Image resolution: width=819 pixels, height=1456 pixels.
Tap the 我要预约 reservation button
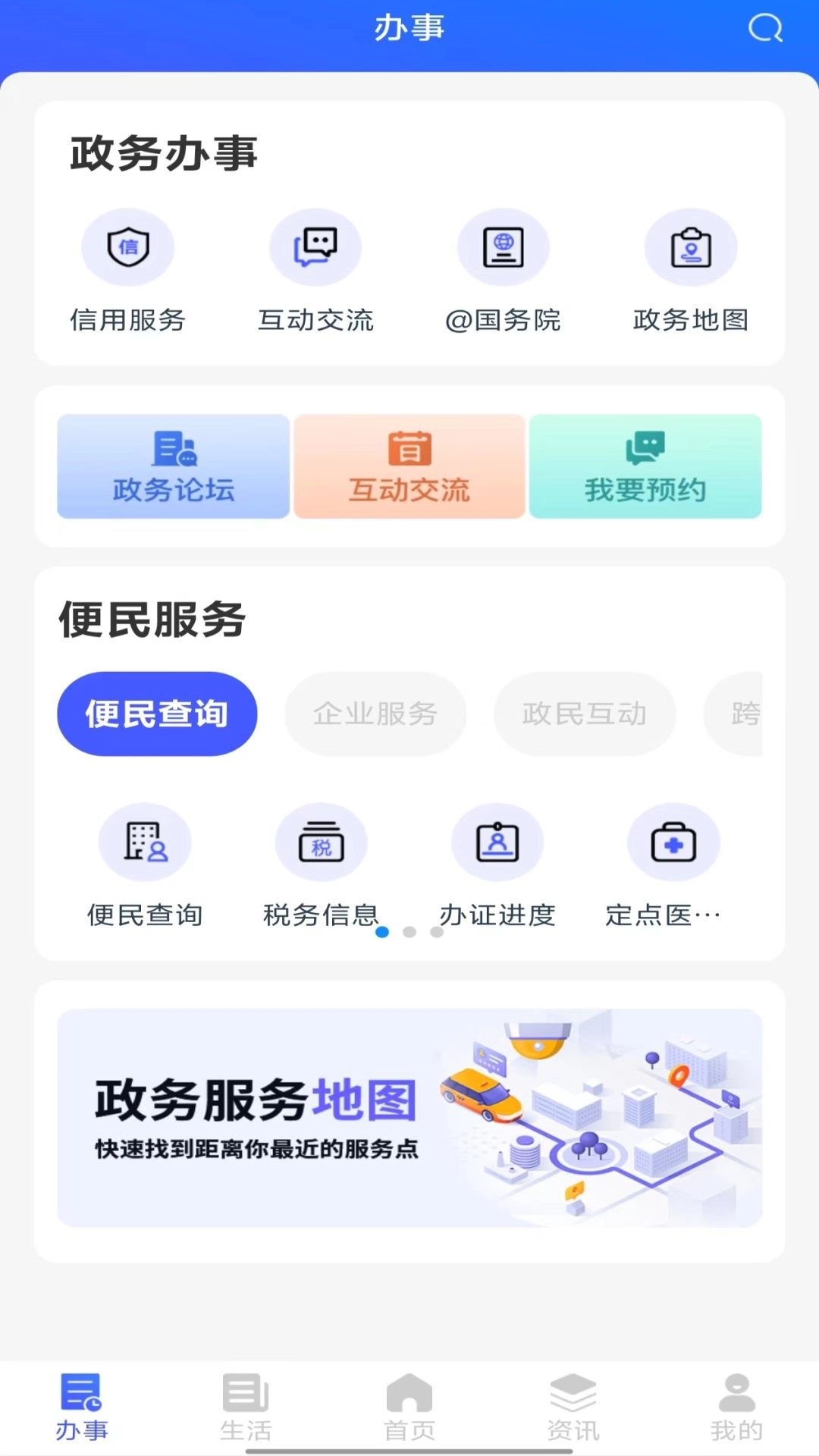[x=645, y=466]
